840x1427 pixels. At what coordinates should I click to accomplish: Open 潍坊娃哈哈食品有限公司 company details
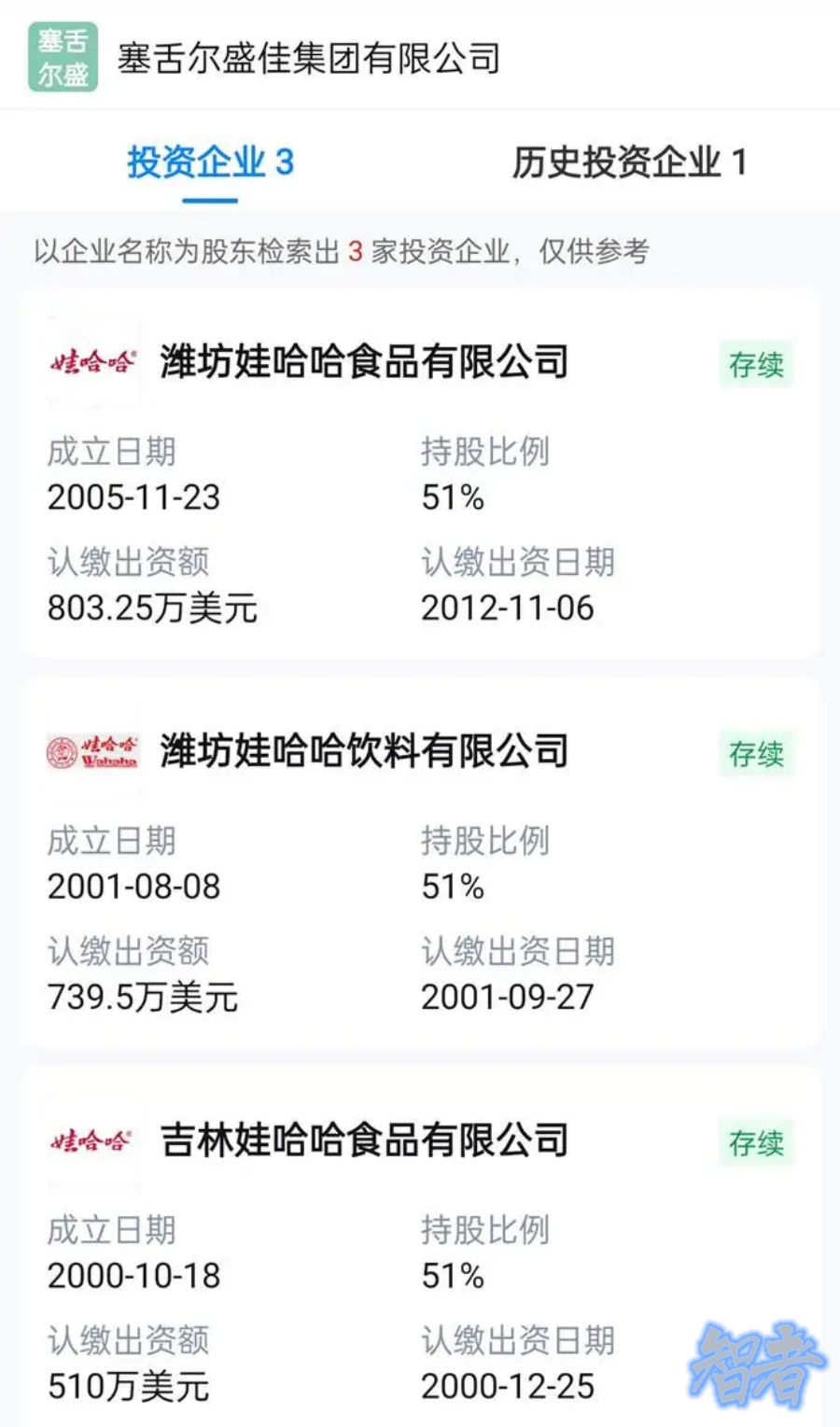point(366,365)
